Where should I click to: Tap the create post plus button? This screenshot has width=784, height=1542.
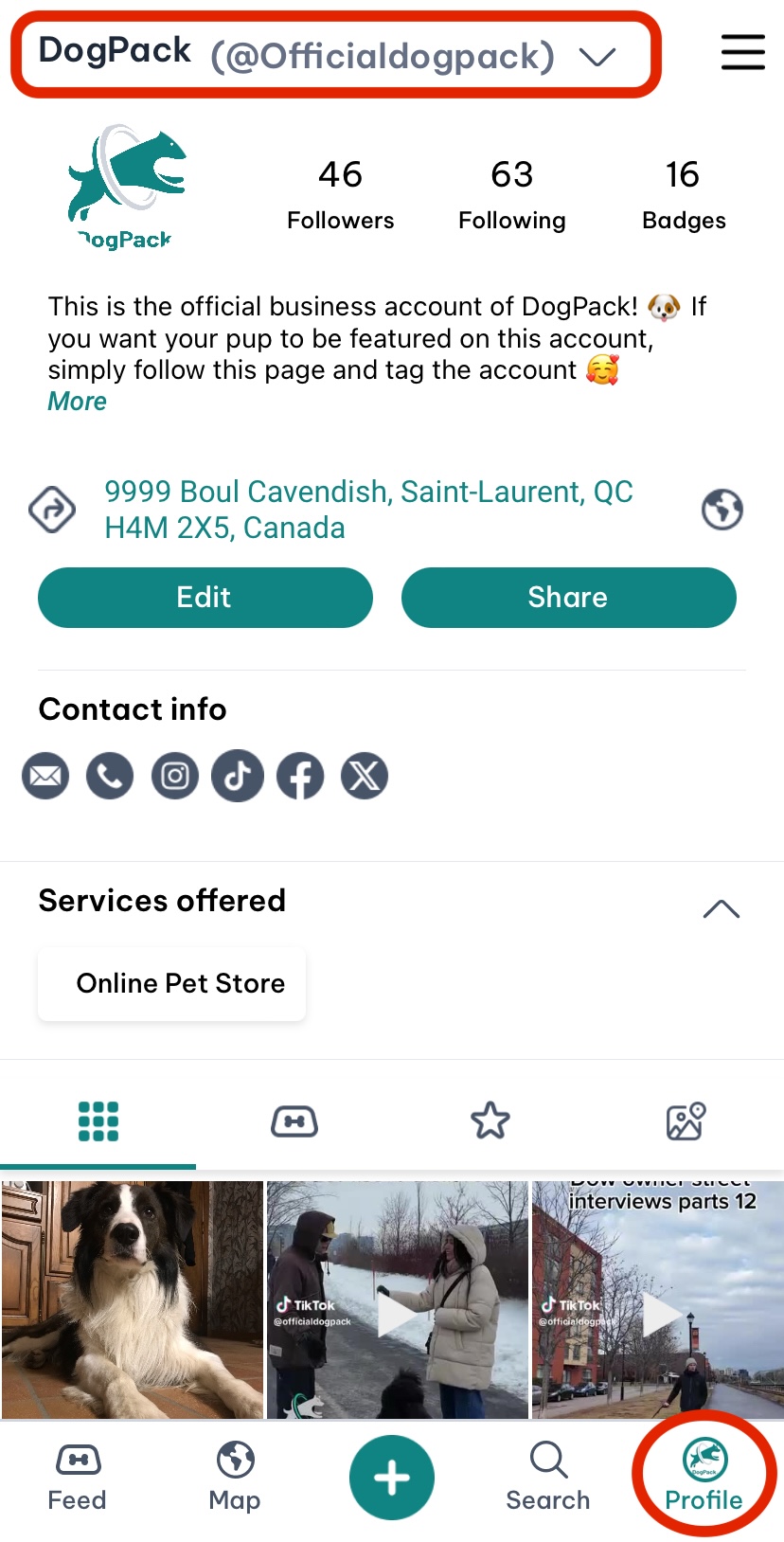pyautogui.click(x=391, y=1477)
